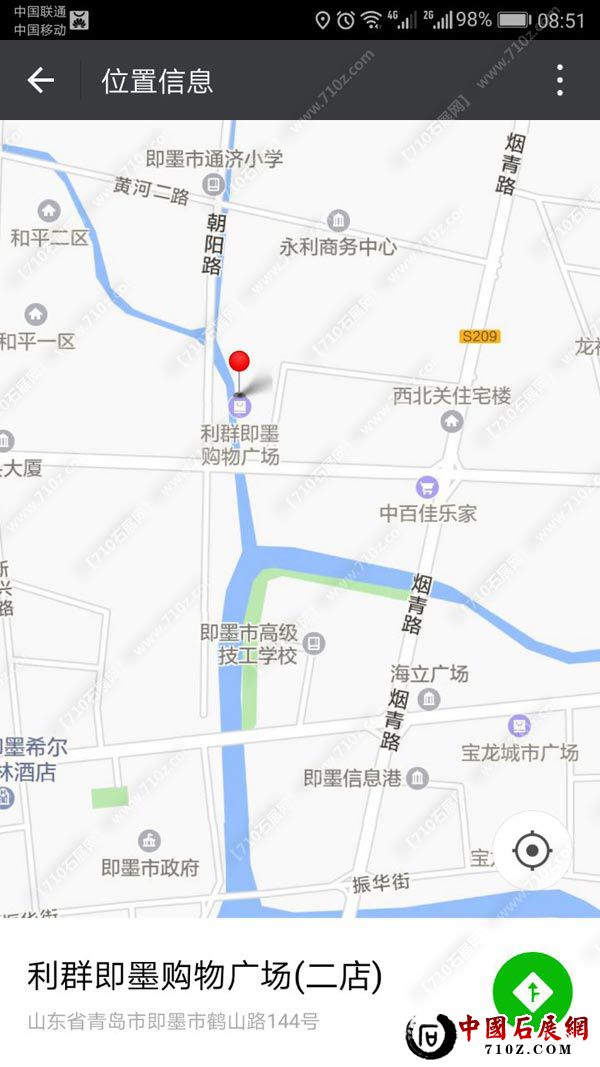Recenter the map on my location
This screenshot has width=600, height=1067.
coord(532,851)
